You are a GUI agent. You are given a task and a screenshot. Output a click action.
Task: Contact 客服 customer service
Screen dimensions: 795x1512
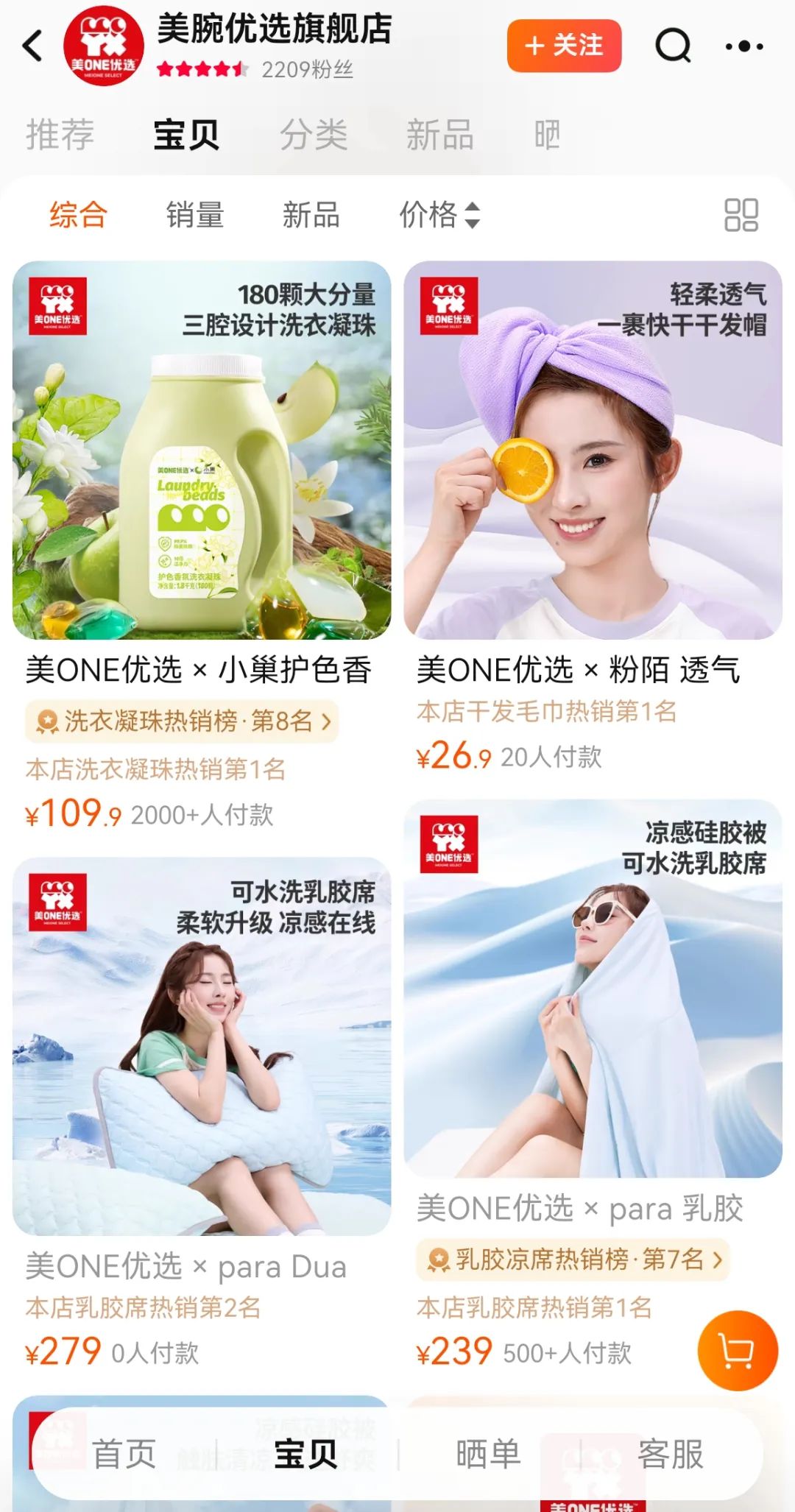pyautogui.click(x=670, y=1455)
